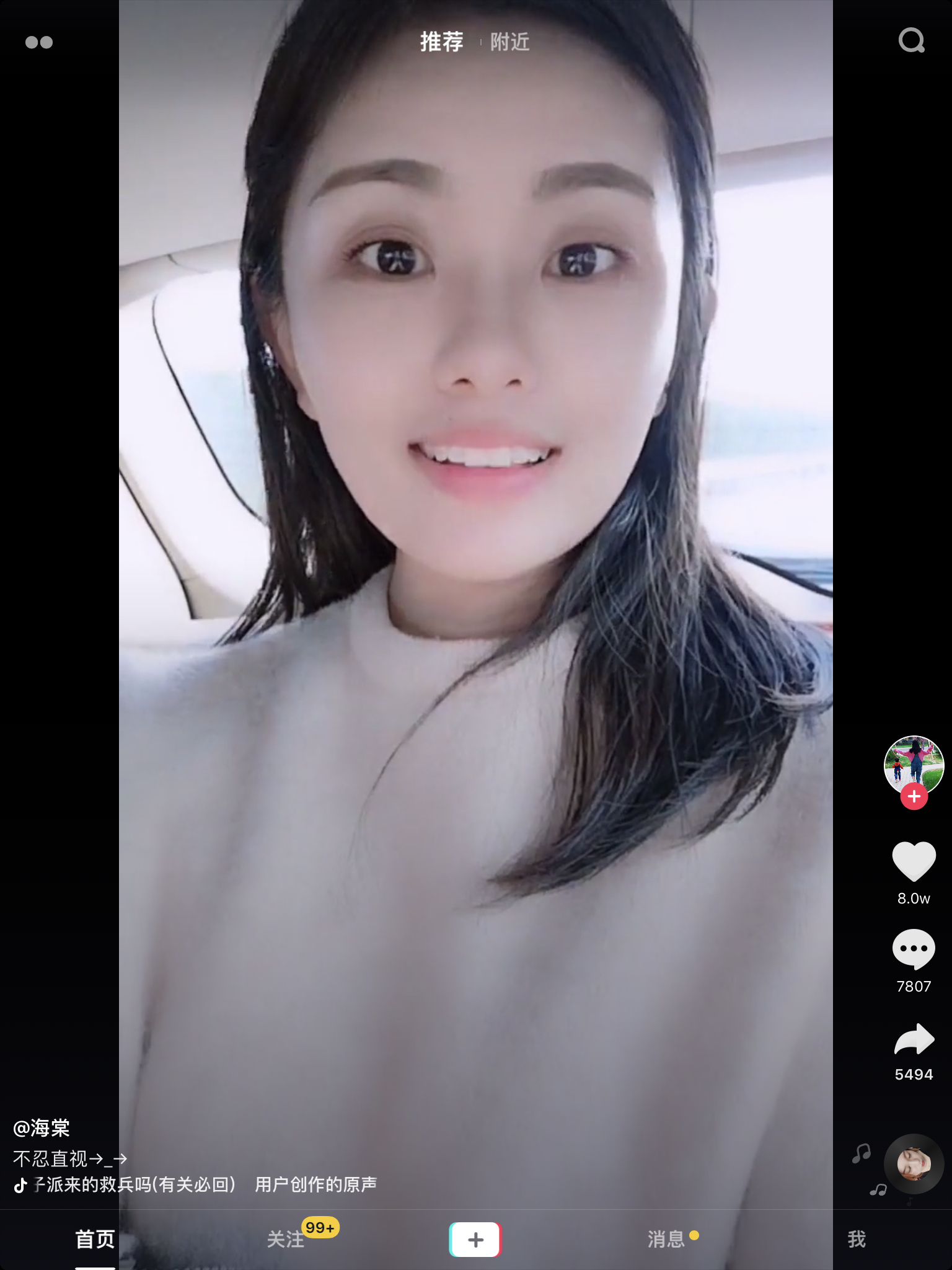Open the 我 profile tab

(x=857, y=1239)
